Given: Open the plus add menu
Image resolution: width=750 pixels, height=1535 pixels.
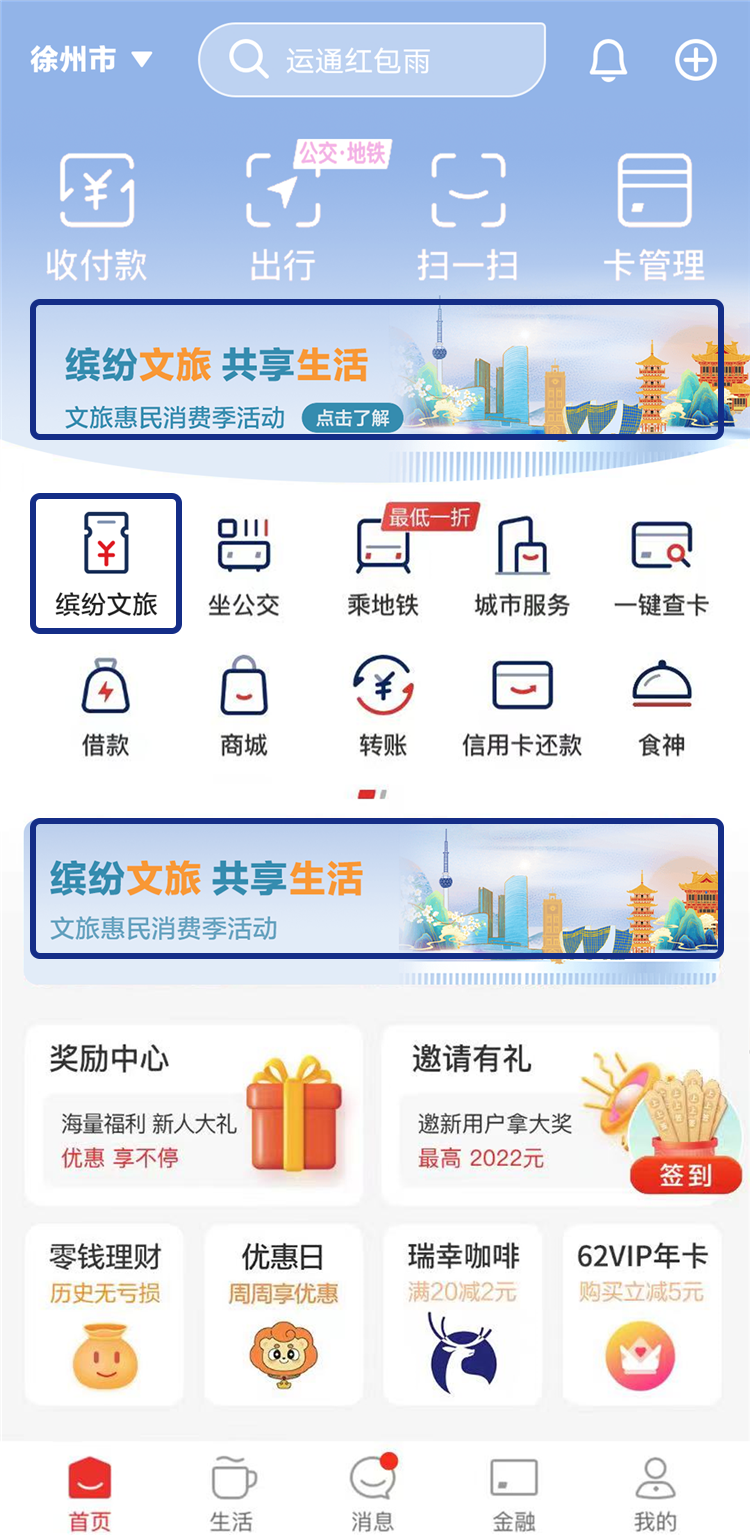Looking at the screenshot, I should 696,60.
